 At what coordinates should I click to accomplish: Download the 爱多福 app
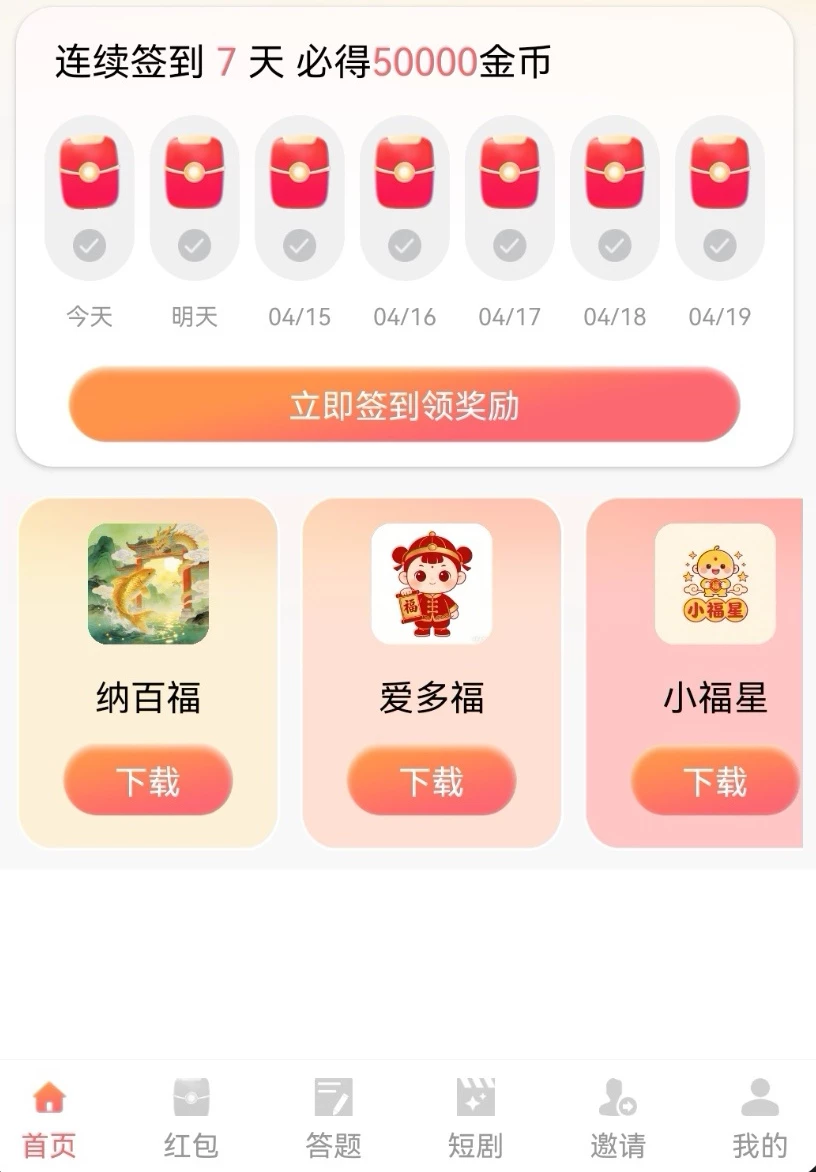click(432, 780)
